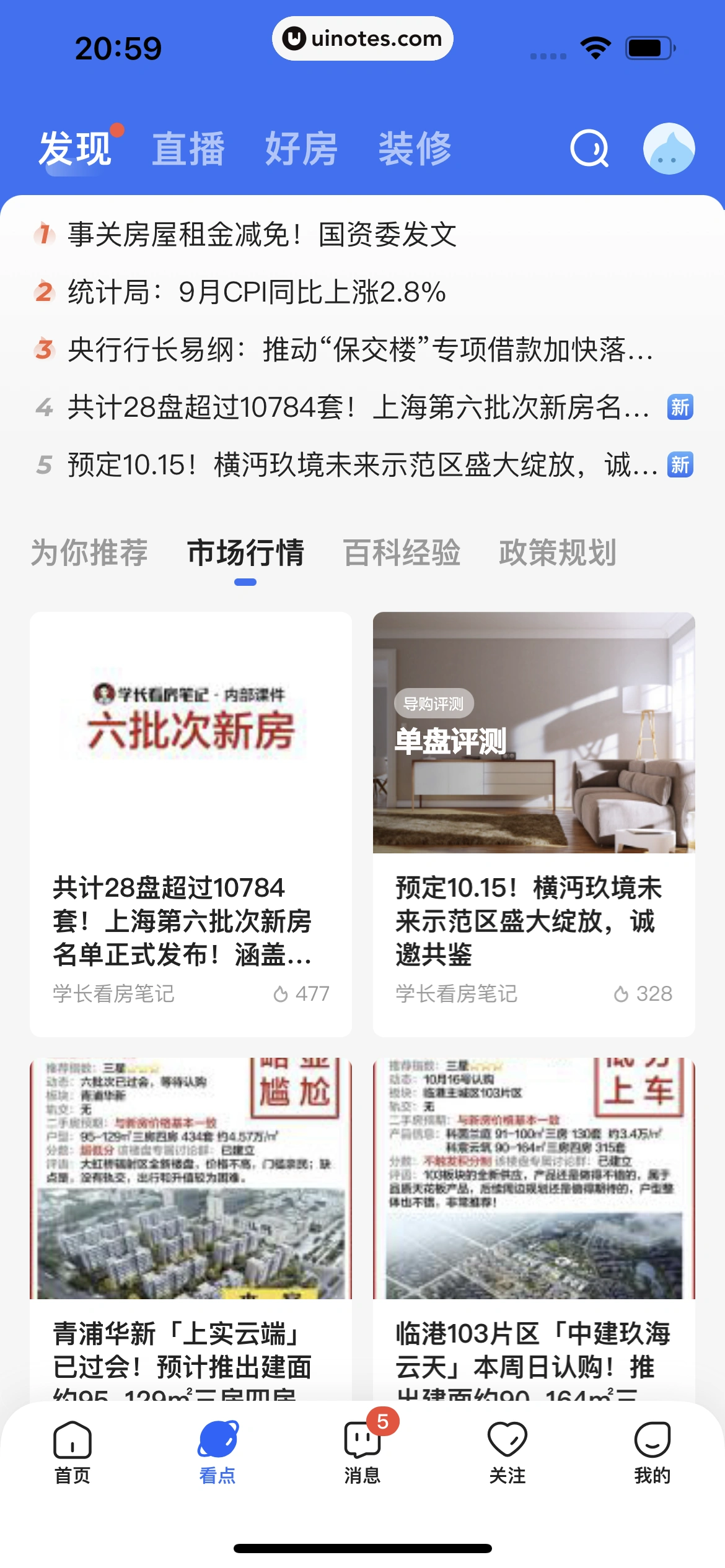This screenshot has height=1568, width=725.
Task: Switch to the 直播 tab
Action: tap(188, 149)
